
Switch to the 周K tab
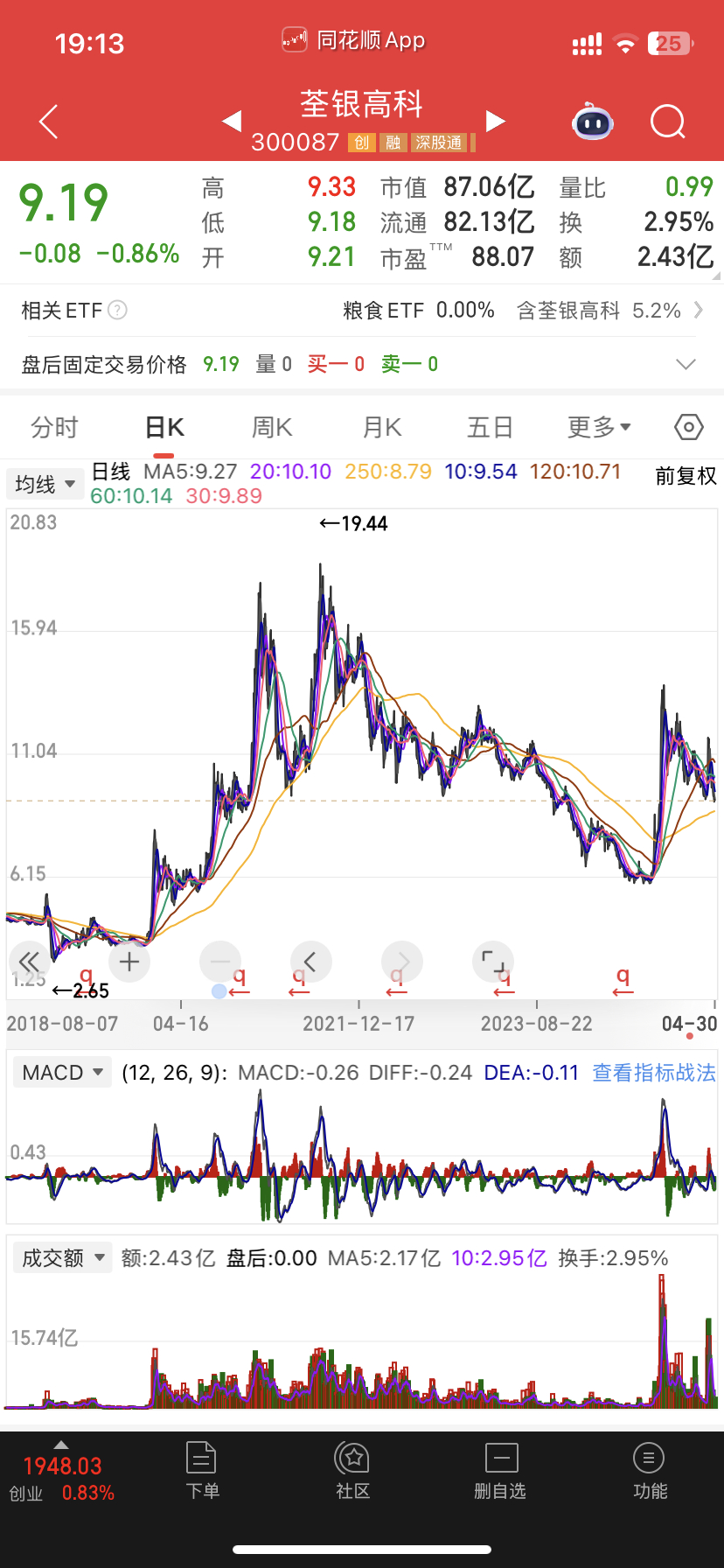click(272, 427)
